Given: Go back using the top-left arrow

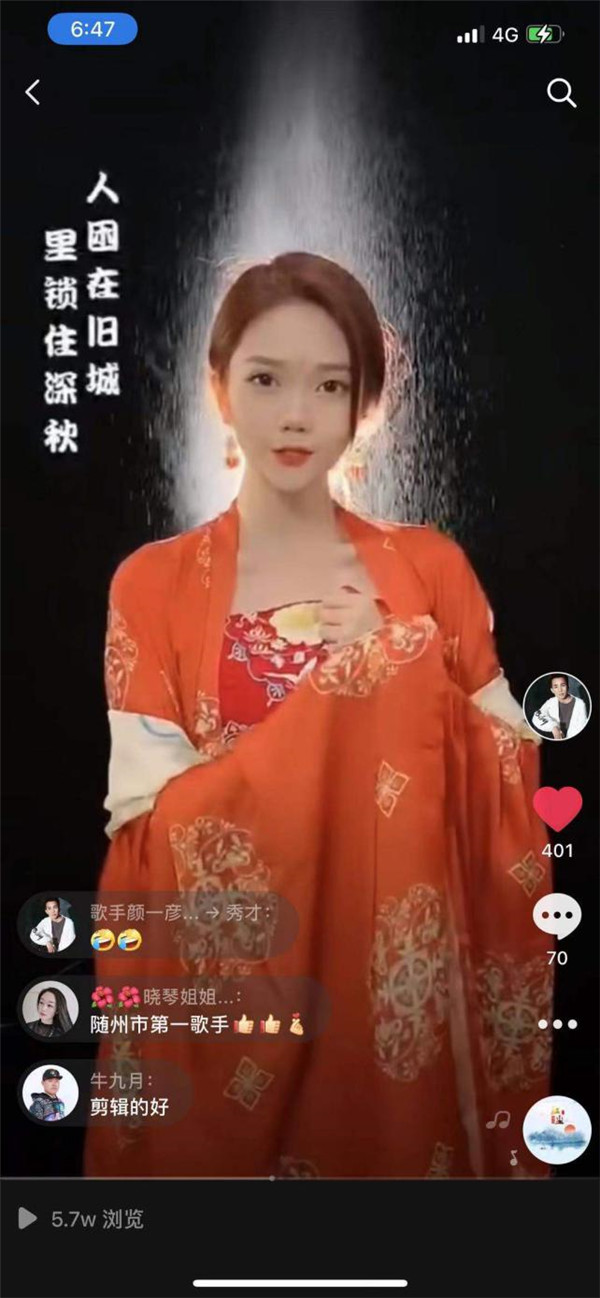Looking at the screenshot, I should point(33,93).
